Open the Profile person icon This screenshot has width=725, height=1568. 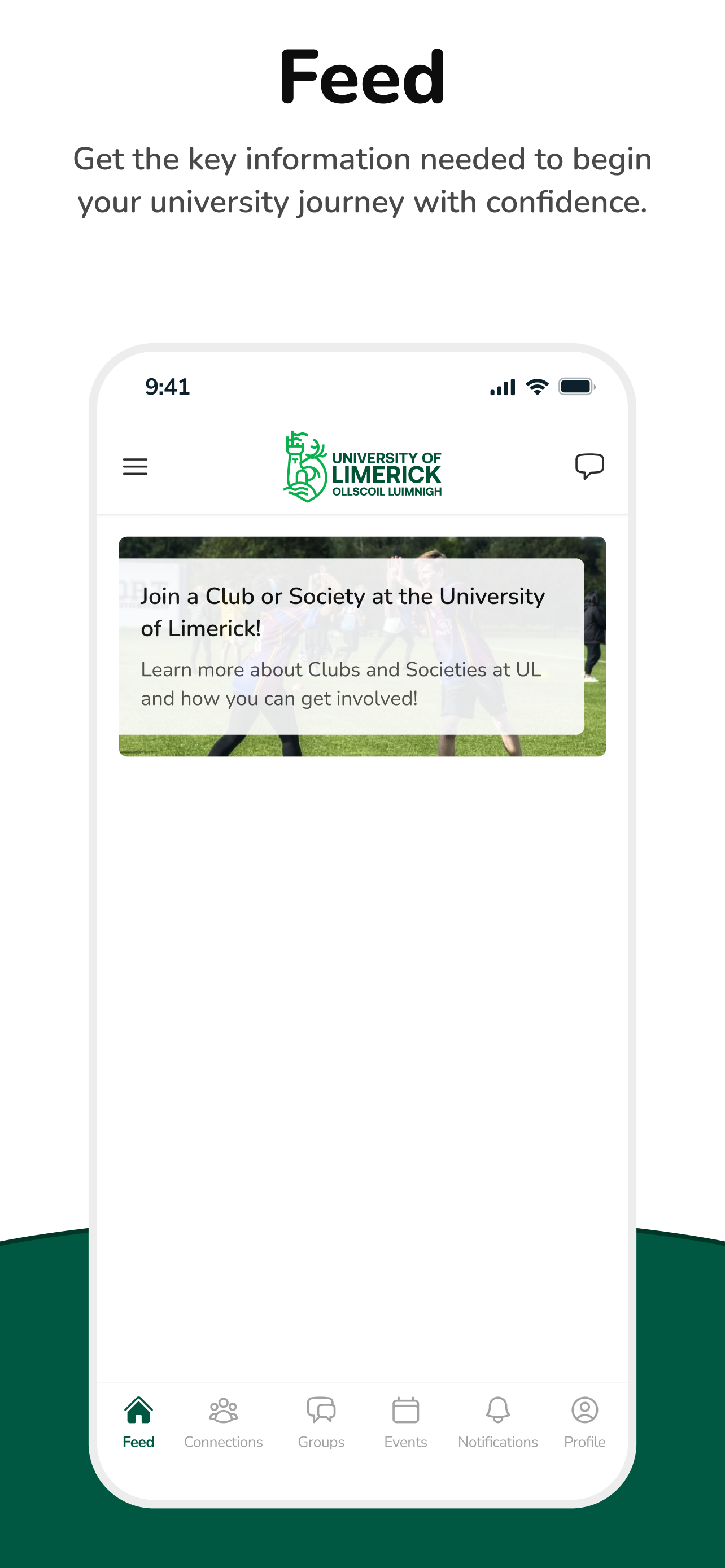click(x=584, y=1411)
